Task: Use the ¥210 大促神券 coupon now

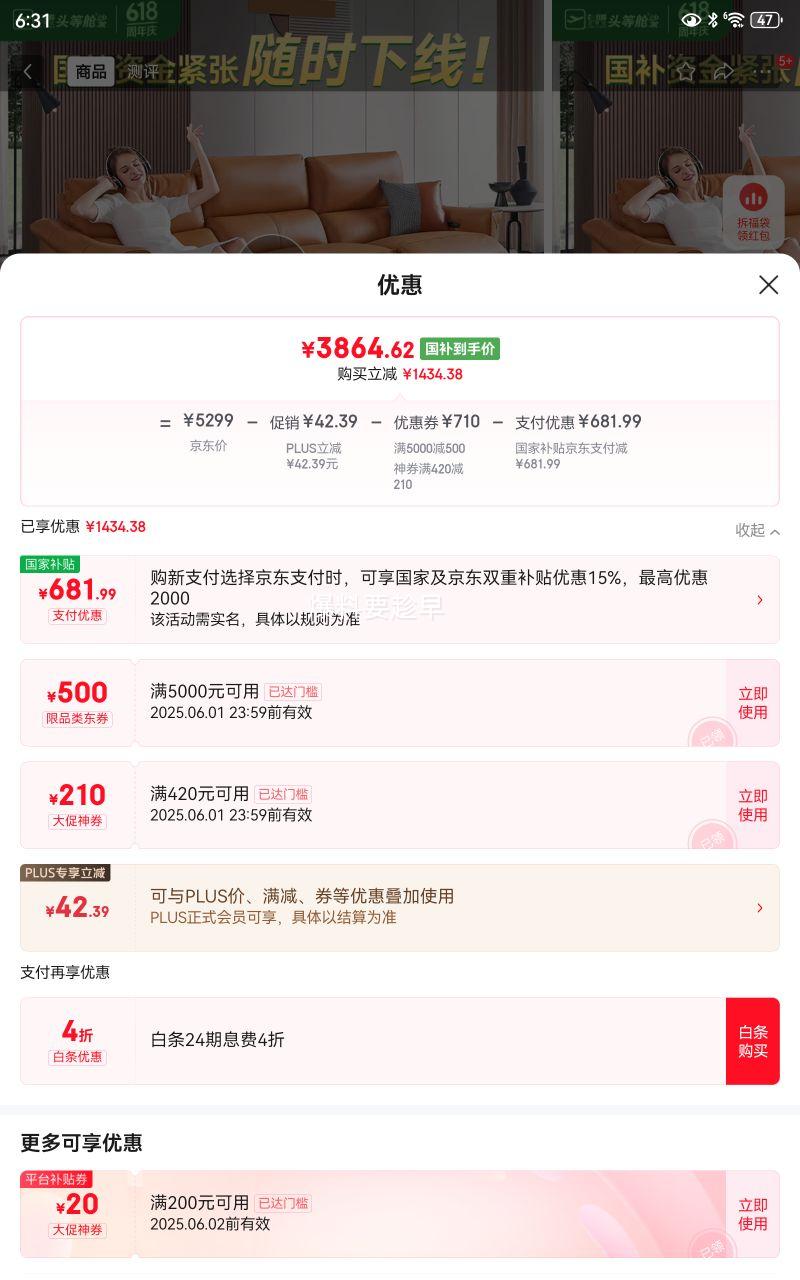Action: pos(752,805)
